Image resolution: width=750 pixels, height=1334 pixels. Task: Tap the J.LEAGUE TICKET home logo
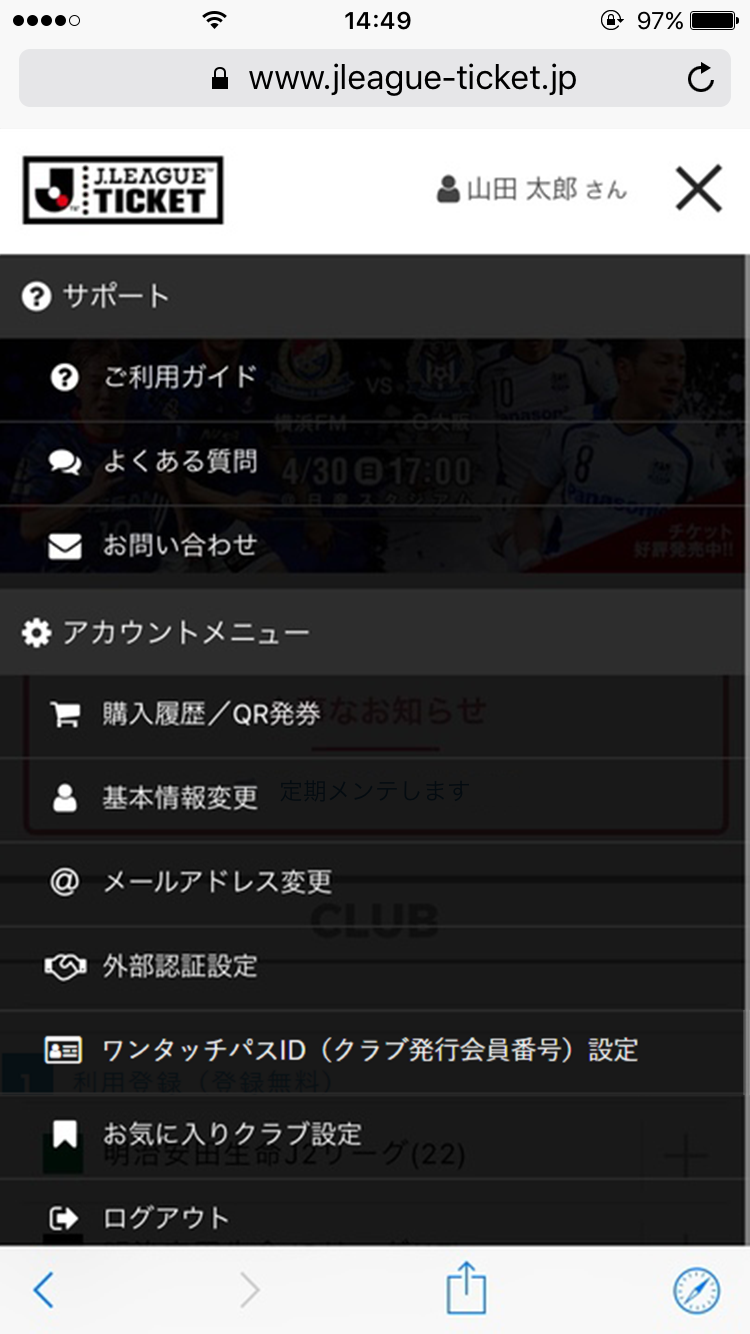pos(123,190)
